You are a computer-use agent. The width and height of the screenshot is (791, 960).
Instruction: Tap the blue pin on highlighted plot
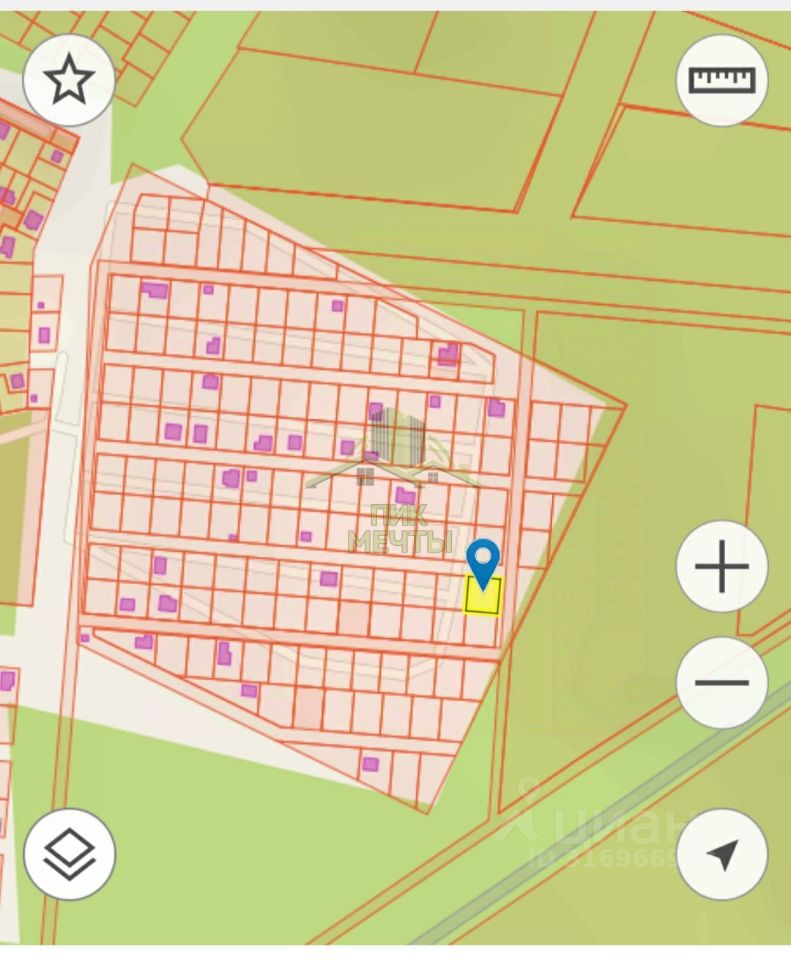483,562
